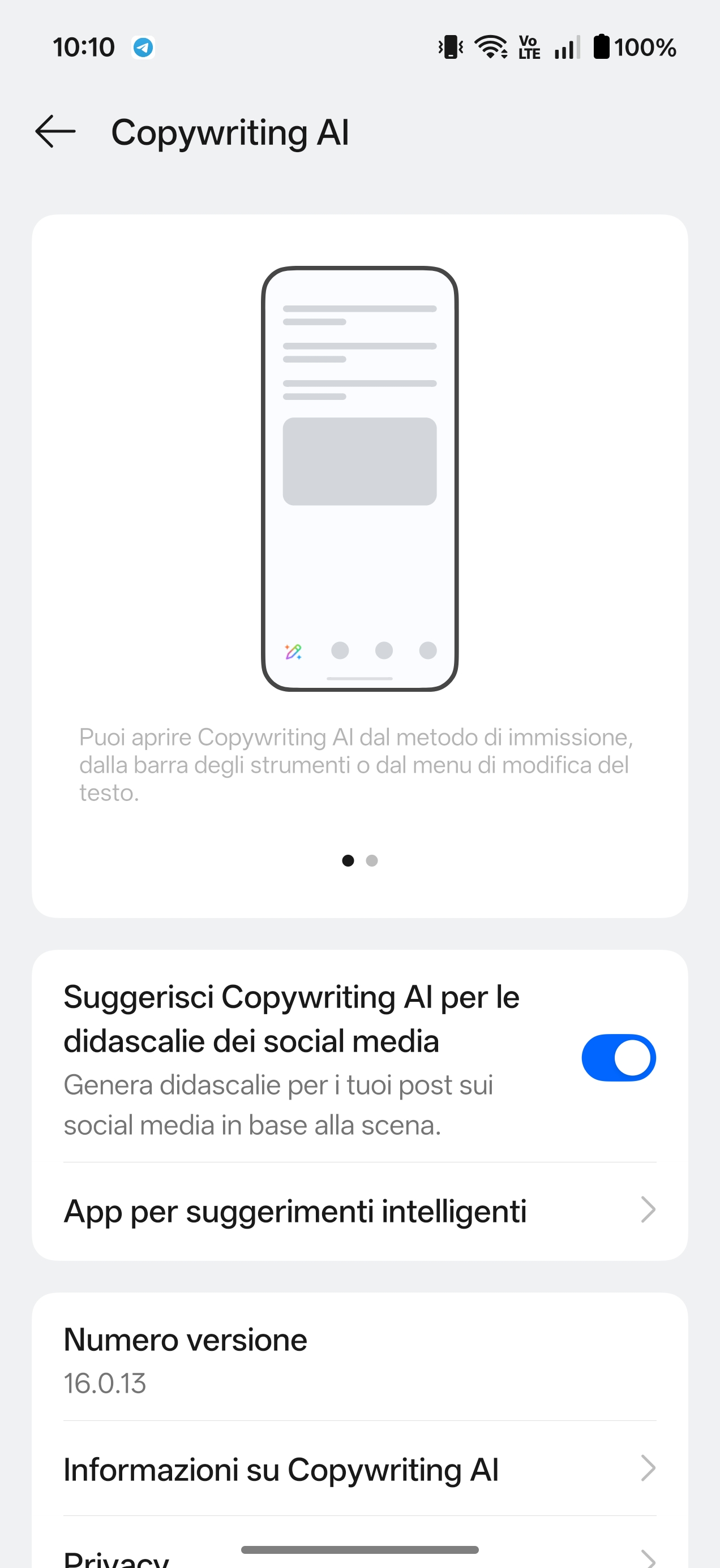Disable Suggerisci Copywriting AI per le didascalie toggle

[618, 1058]
